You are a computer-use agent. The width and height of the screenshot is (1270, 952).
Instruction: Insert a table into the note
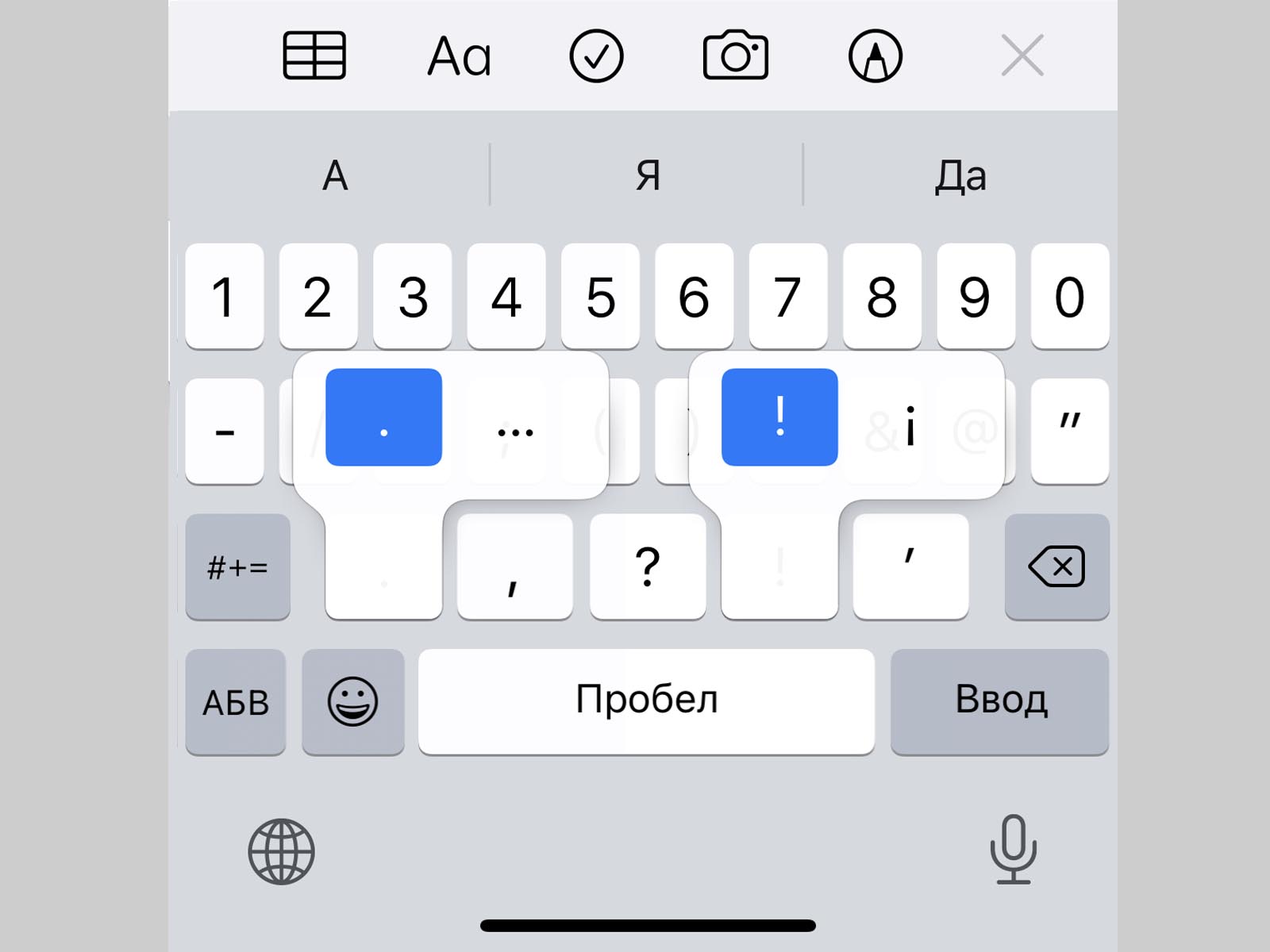pos(314,56)
